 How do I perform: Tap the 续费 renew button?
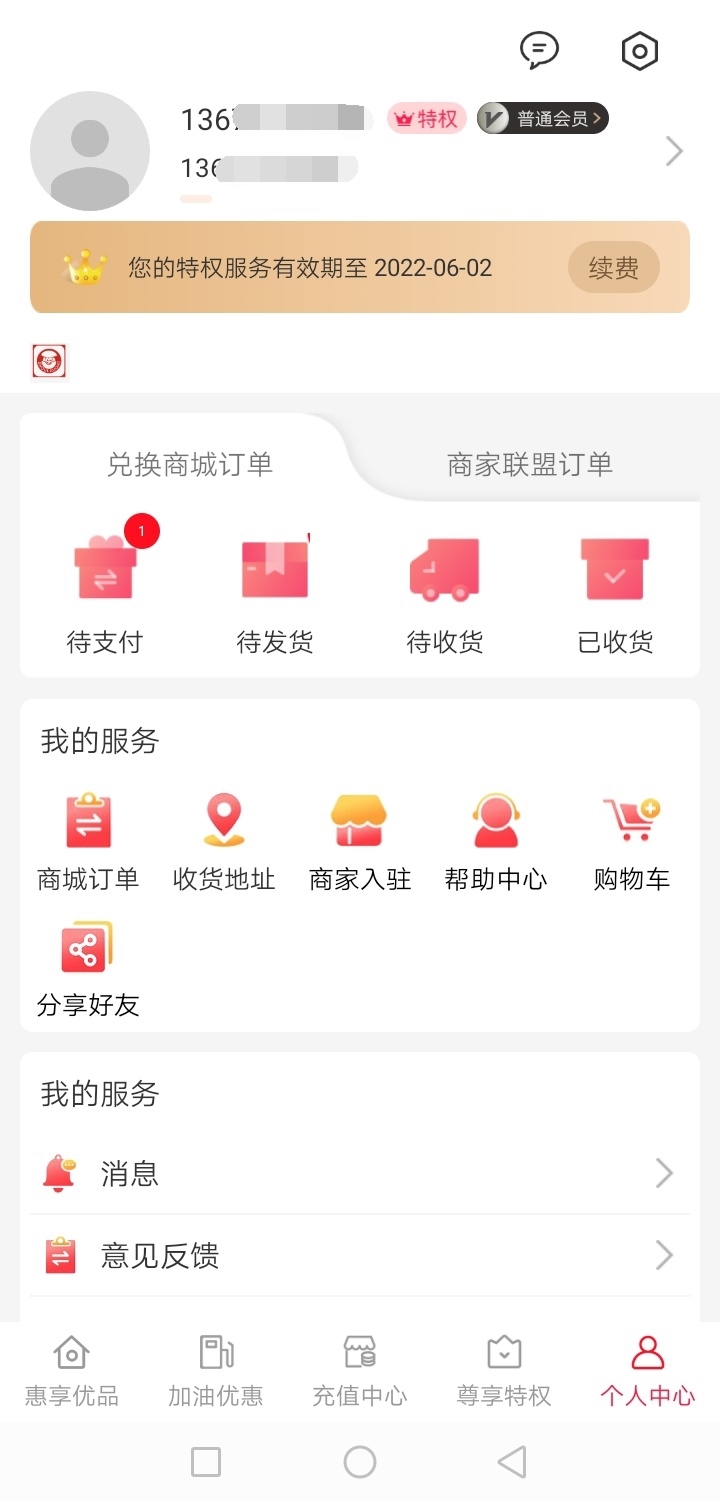click(x=614, y=268)
